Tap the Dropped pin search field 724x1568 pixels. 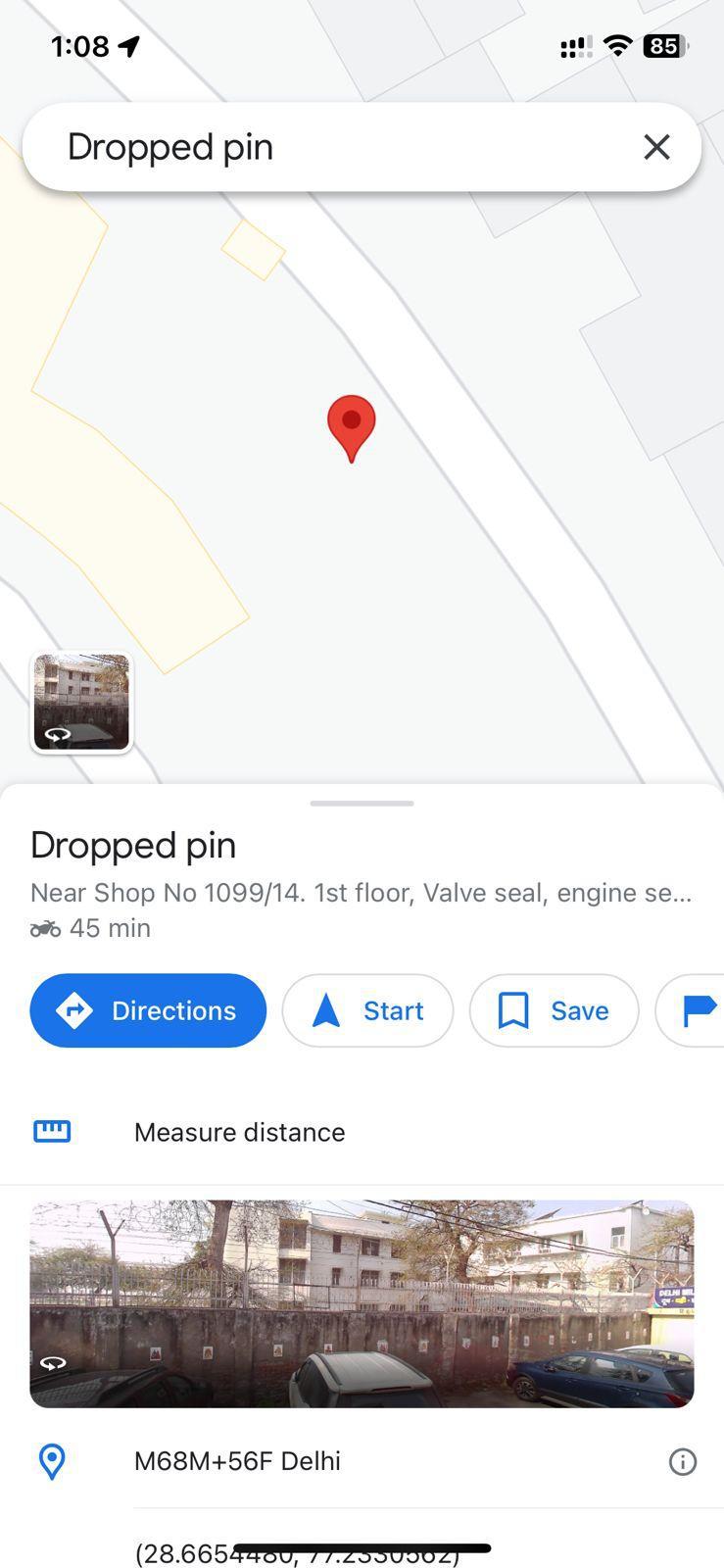333,147
